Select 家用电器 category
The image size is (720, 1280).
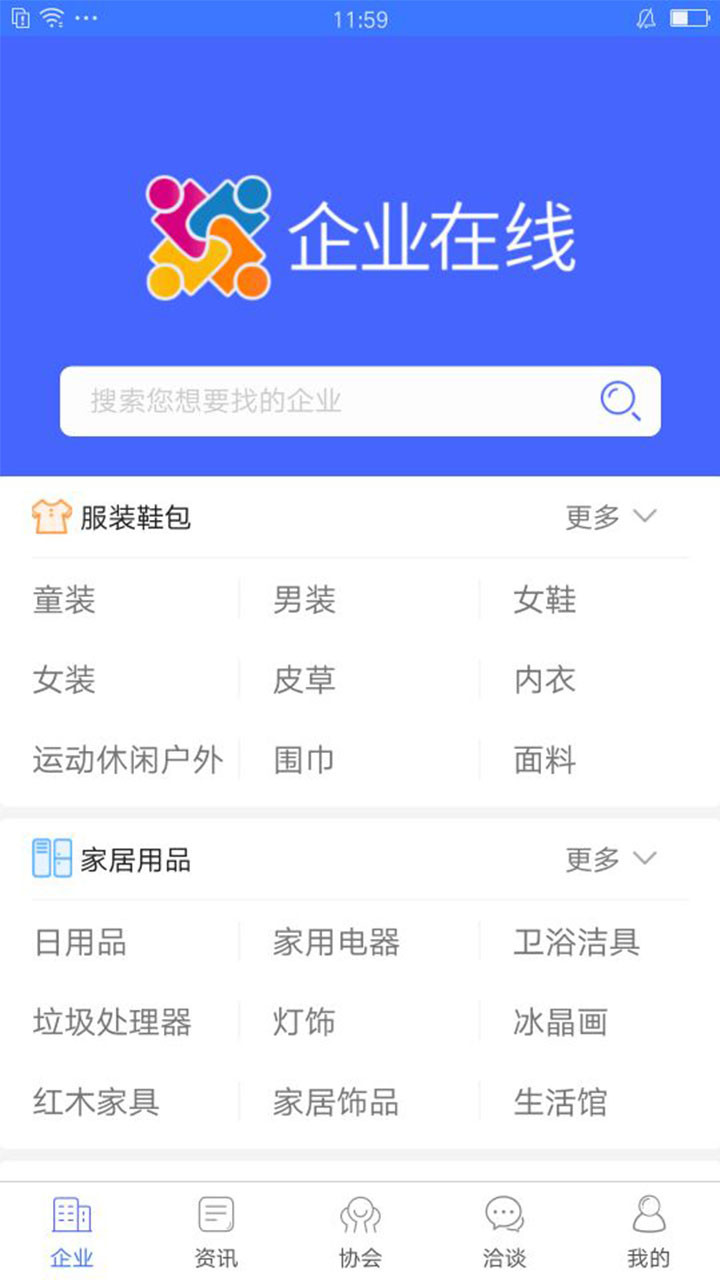[336, 942]
